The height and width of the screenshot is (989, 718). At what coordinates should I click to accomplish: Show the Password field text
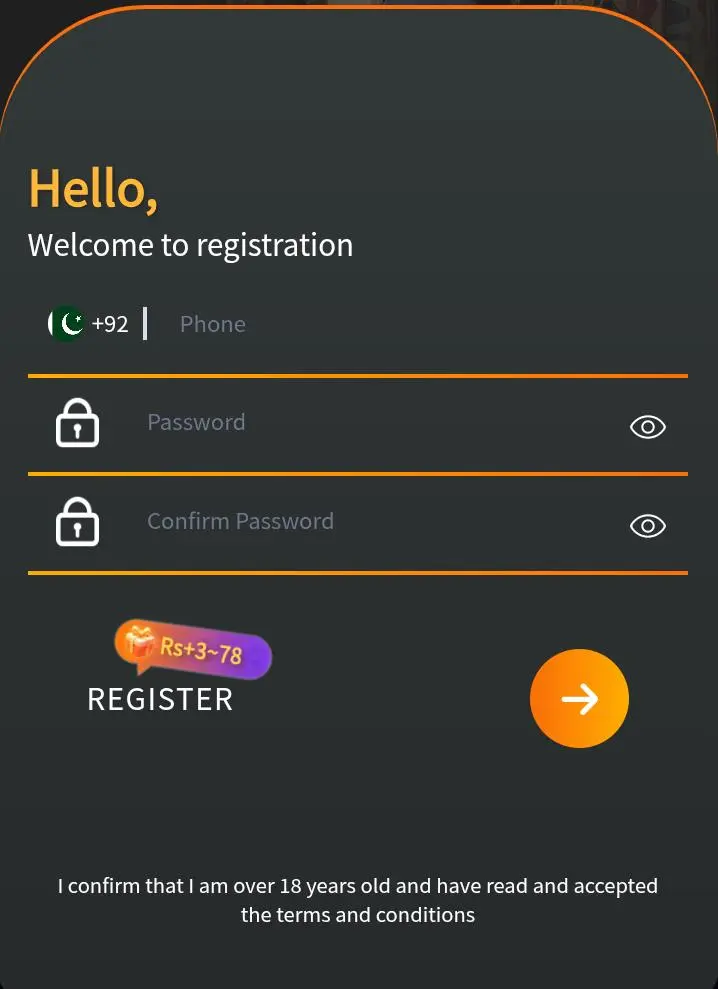[x=647, y=427]
